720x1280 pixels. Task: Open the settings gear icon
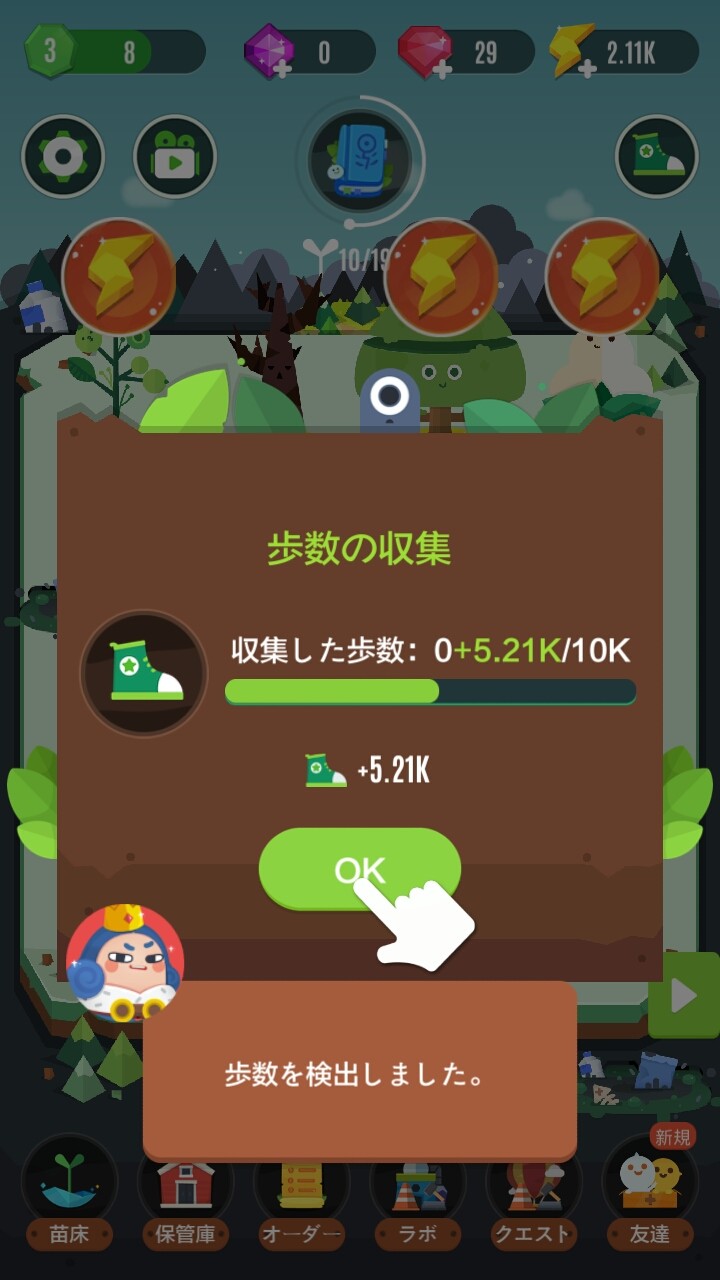63,157
